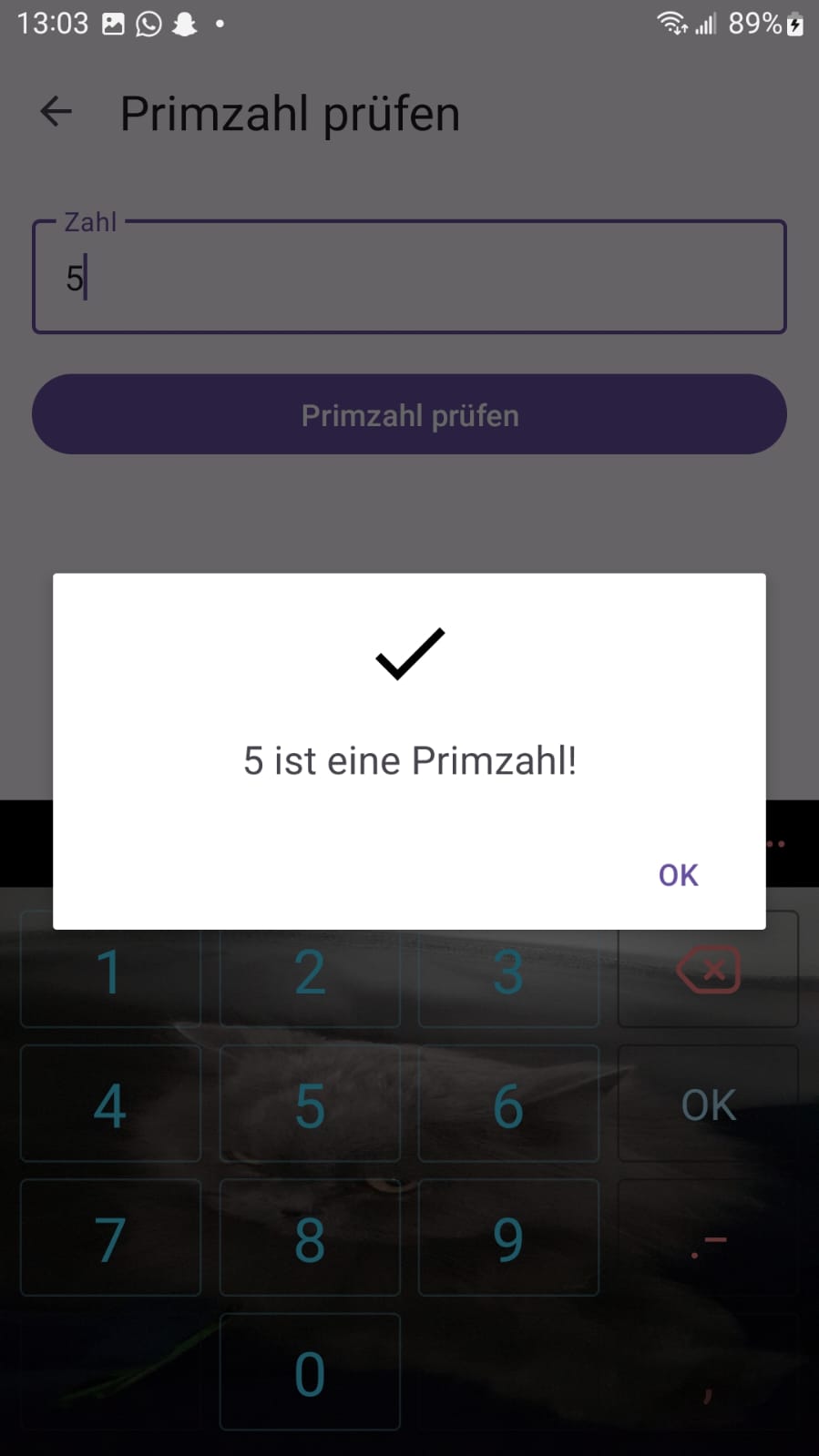Tap the back arrow on Primzahl prüfen screen

click(x=55, y=111)
